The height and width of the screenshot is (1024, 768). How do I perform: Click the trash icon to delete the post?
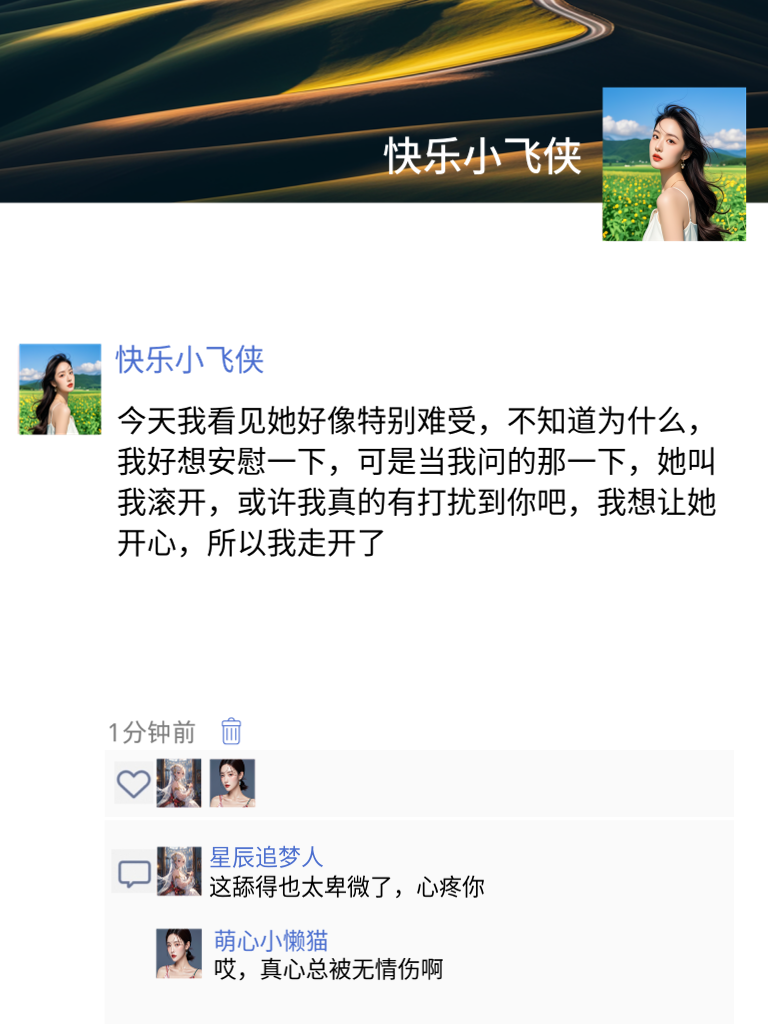(230, 733)
